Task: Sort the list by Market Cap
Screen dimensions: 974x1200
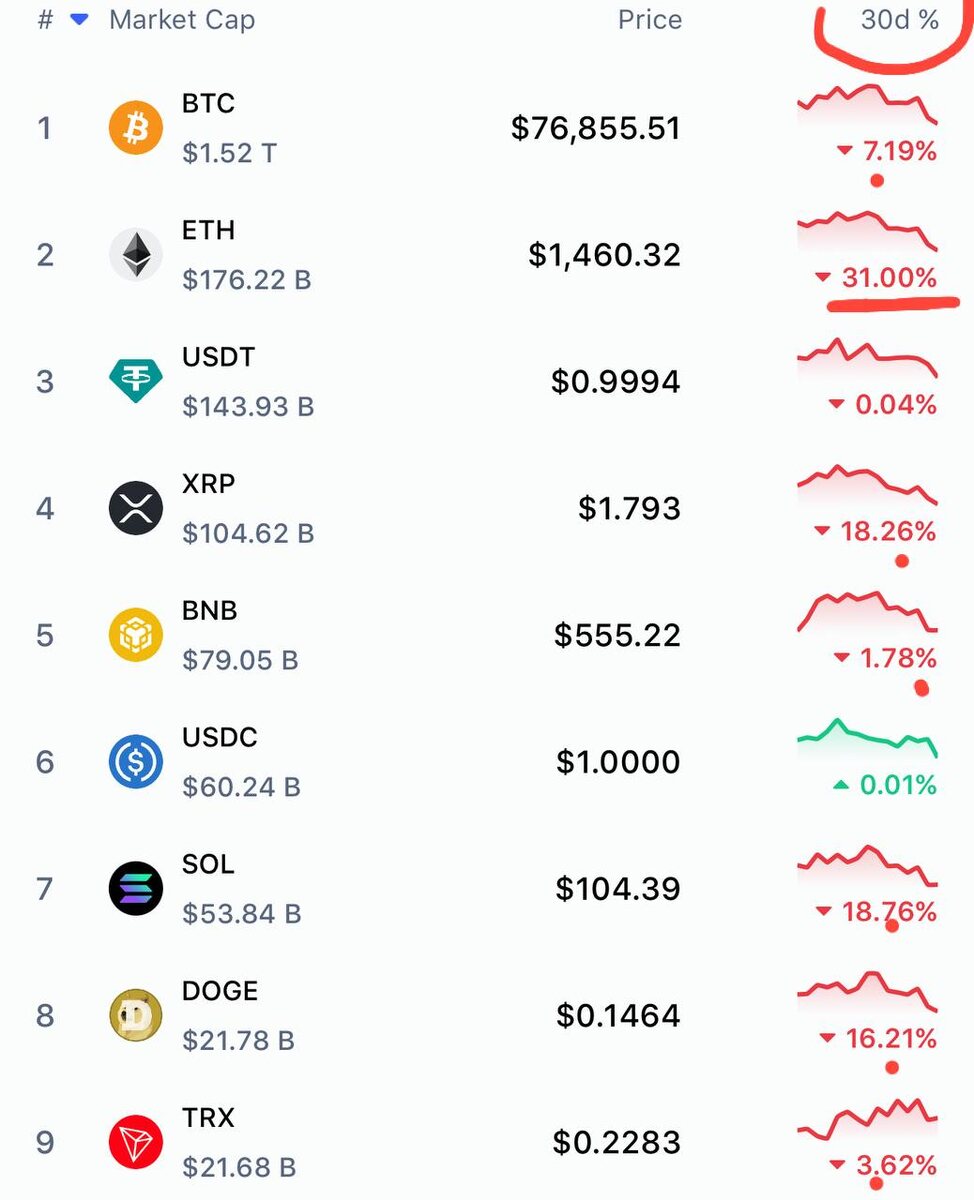Action: pos(181,20)
